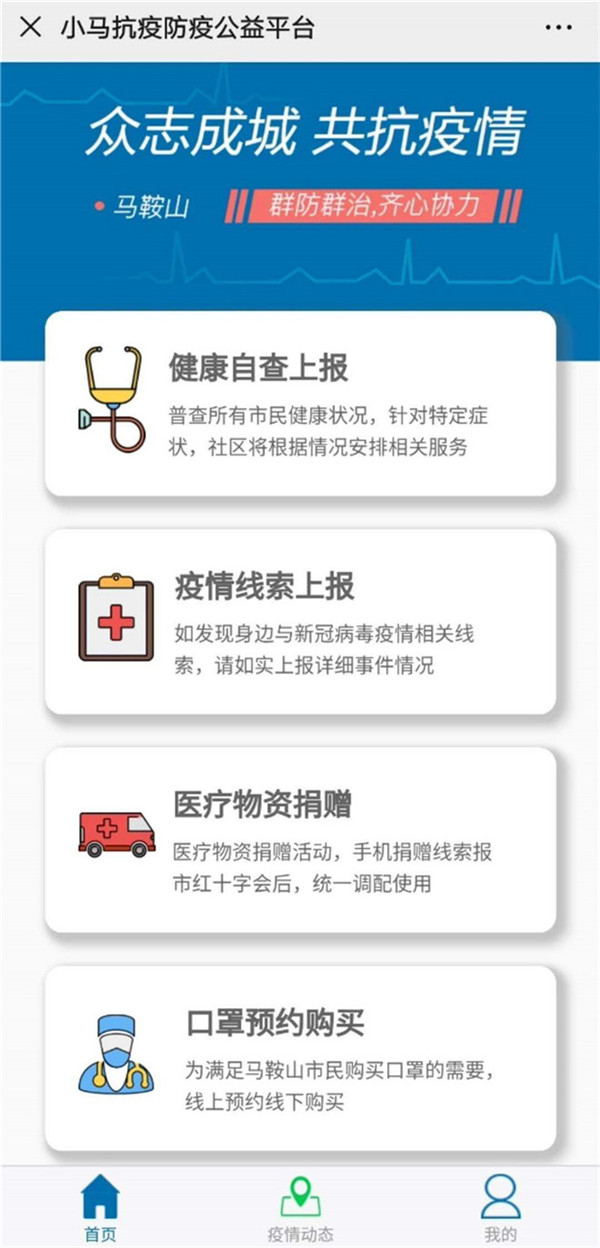Image resolution: width=600 pixels, height=1248 pixels.
Task: Open the 疫情线索上报 card
Action: pos(300,621)
